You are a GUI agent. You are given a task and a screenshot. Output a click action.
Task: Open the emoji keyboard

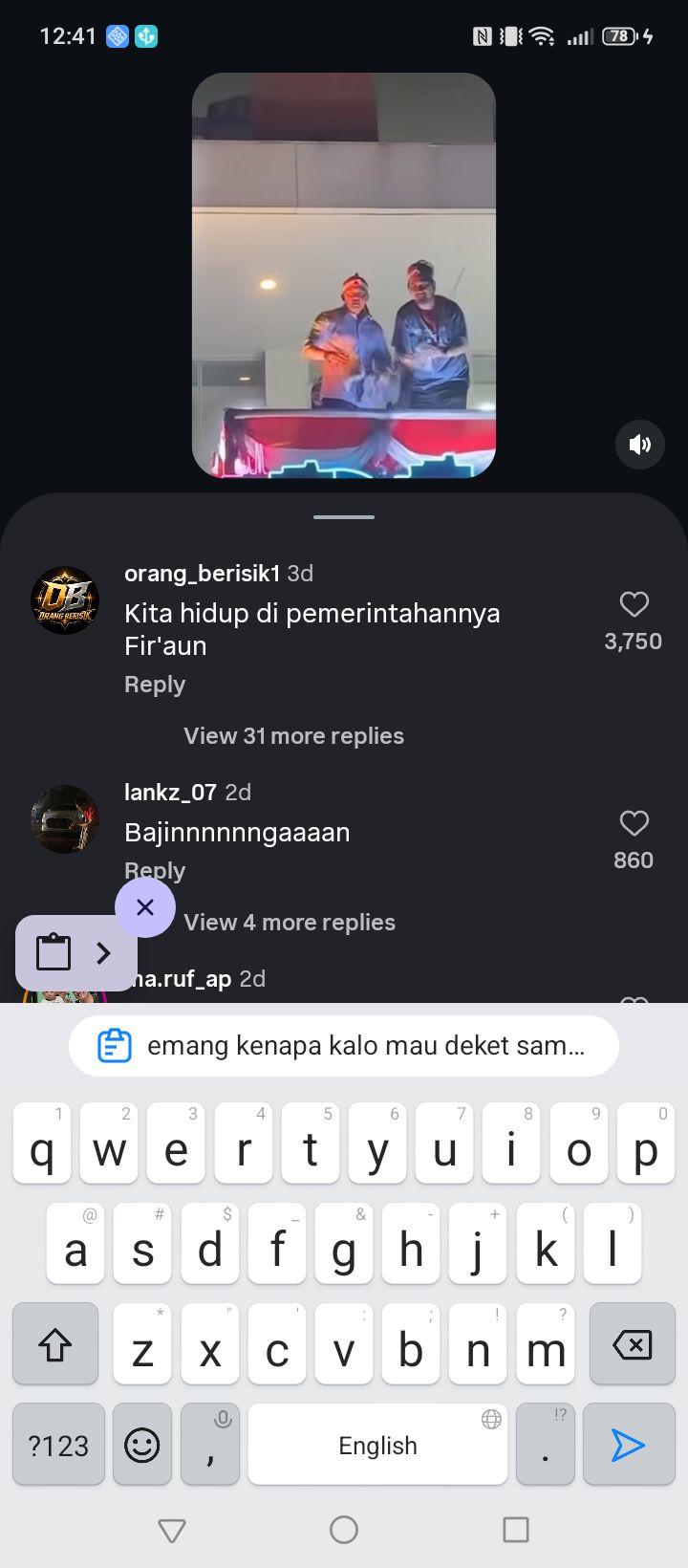[x=142, y=1445]
